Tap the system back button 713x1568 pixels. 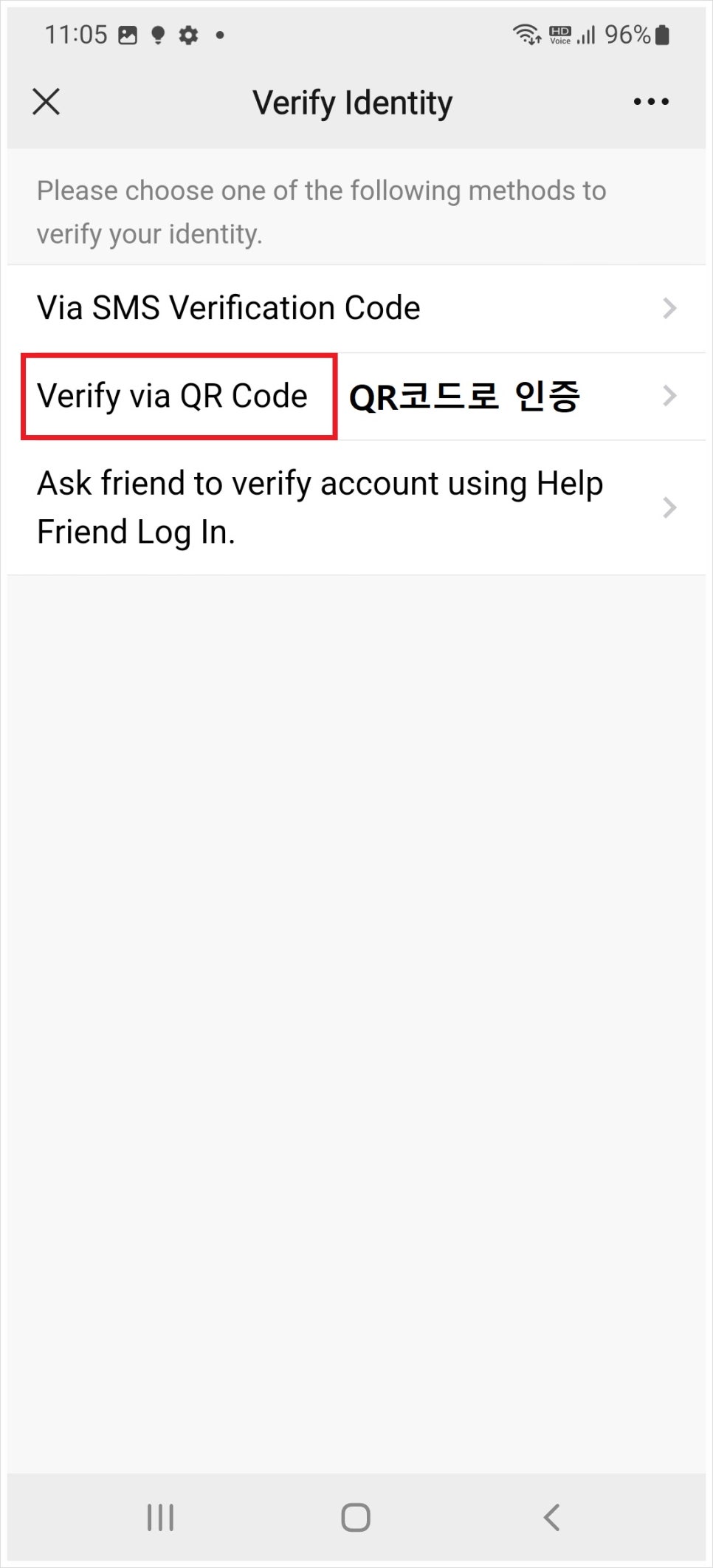point(551,1518)
